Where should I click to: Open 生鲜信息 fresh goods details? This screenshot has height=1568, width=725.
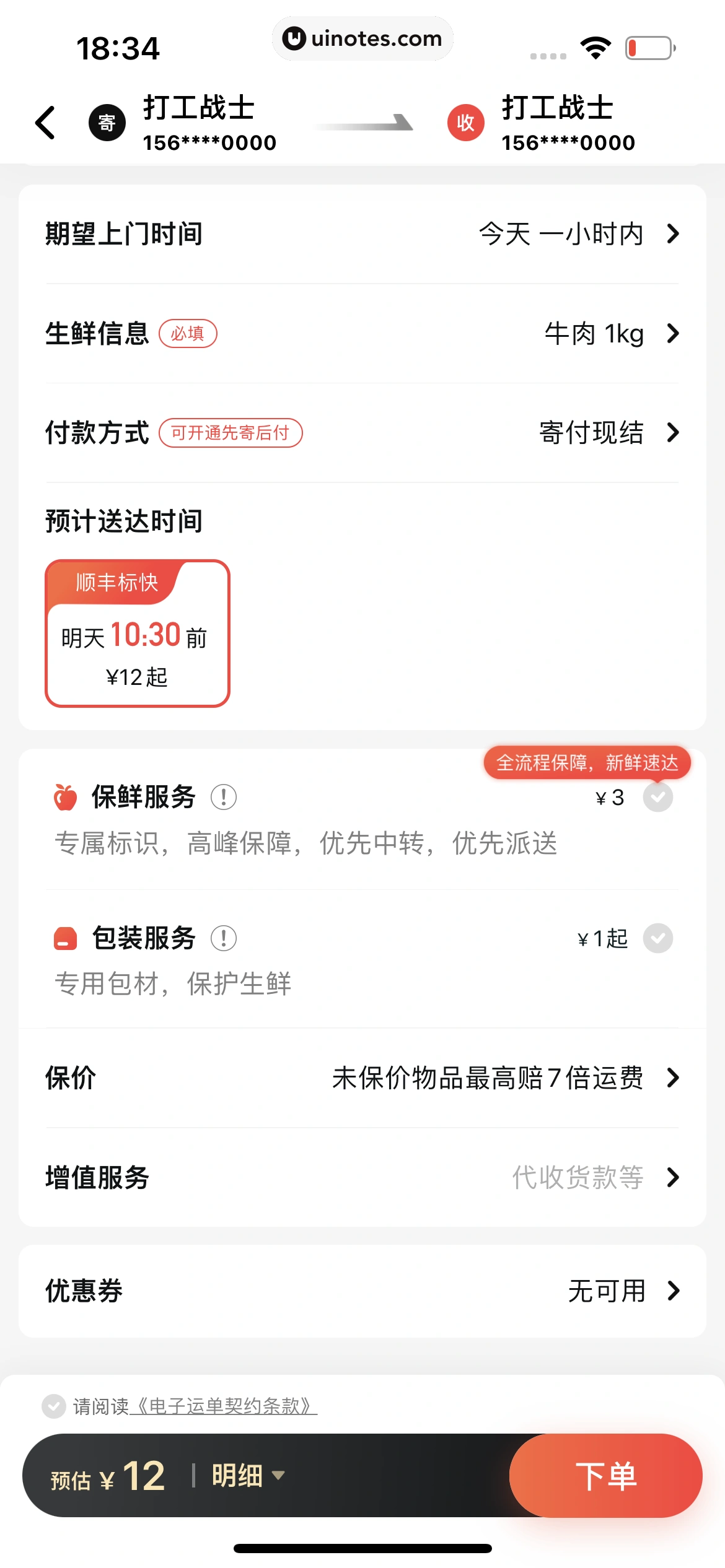pyautogui.click(x=362, y=334)
